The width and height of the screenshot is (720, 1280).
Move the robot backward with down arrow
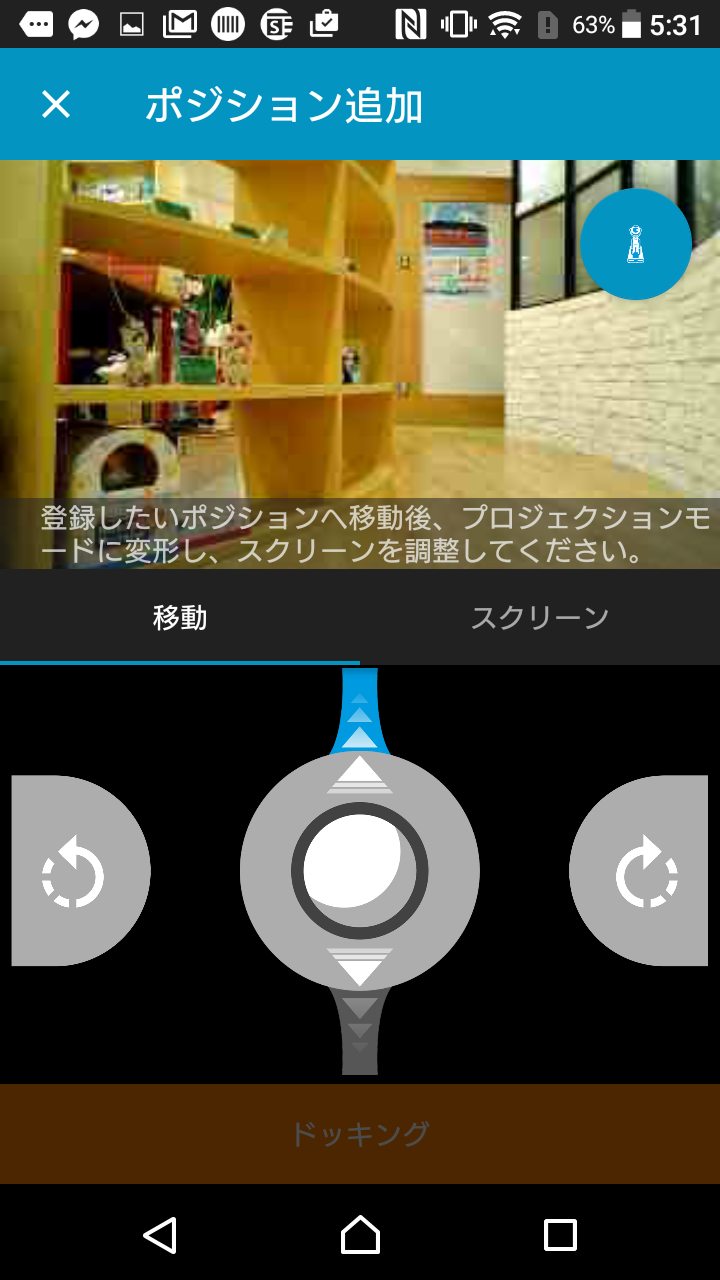(x=360, y=968)
